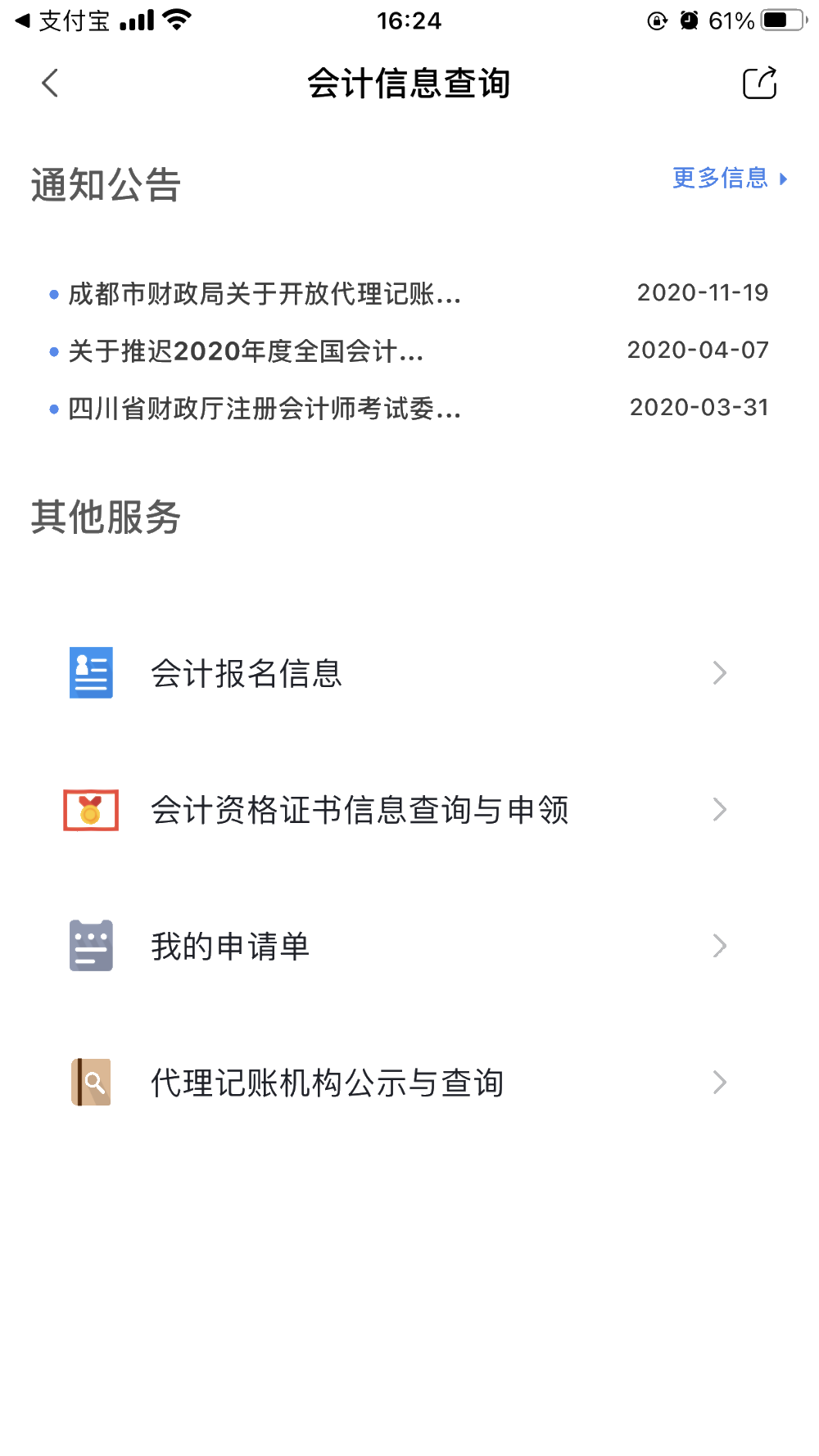The image size is (819, 1456).
Task: Share this page via top-right icon
Action: point(759,83)
